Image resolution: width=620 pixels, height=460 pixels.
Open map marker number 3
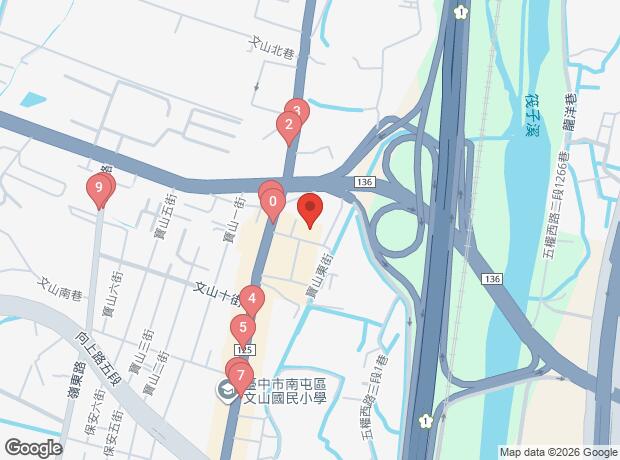pyautogui.click(x=297, y=109)
